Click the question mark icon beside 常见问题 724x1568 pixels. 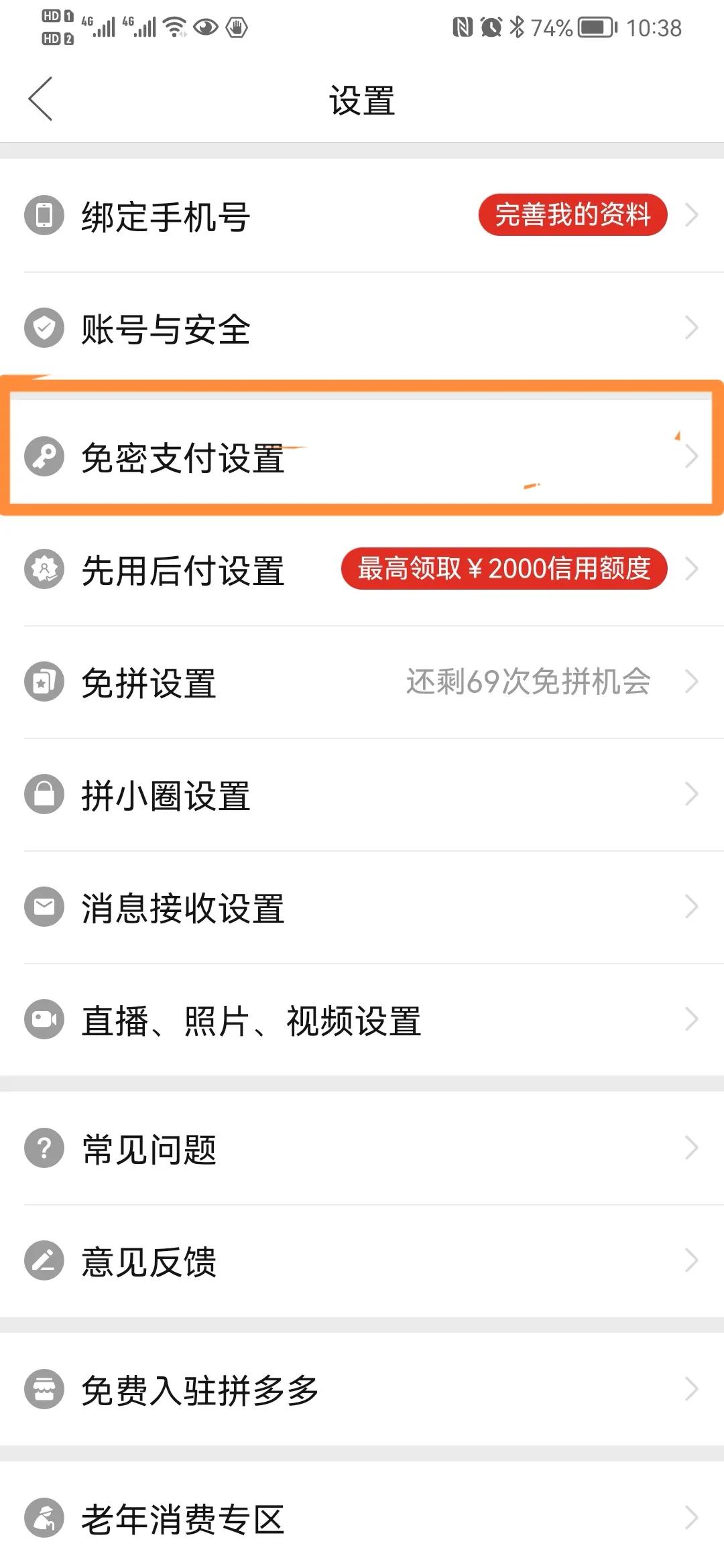44,1149
